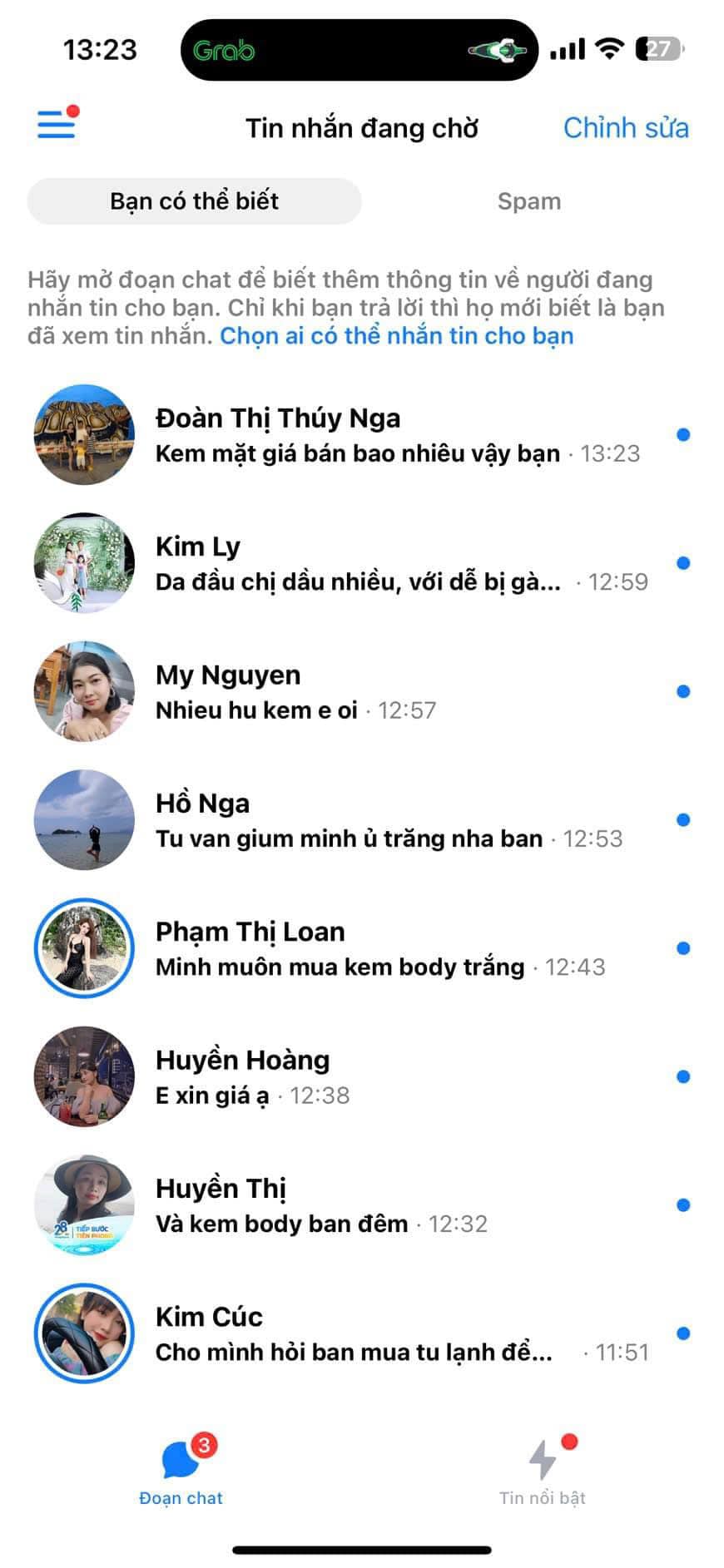
Task: Switch to the Spam tab
Action: (528, 201)
